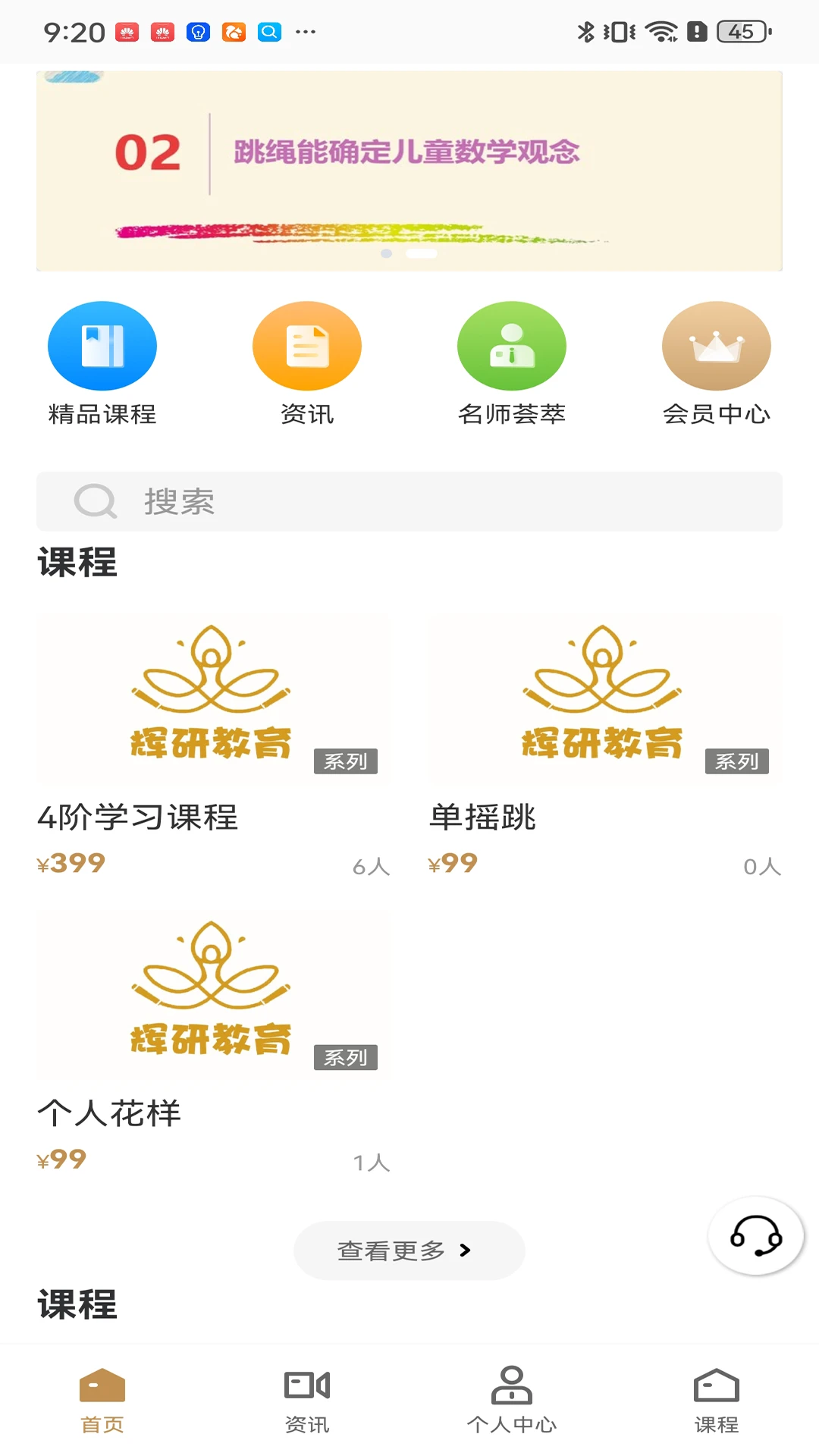Expand the 查看更多 arrow chevron
The image size is (819, 1456).
[x=465, y=1250]
